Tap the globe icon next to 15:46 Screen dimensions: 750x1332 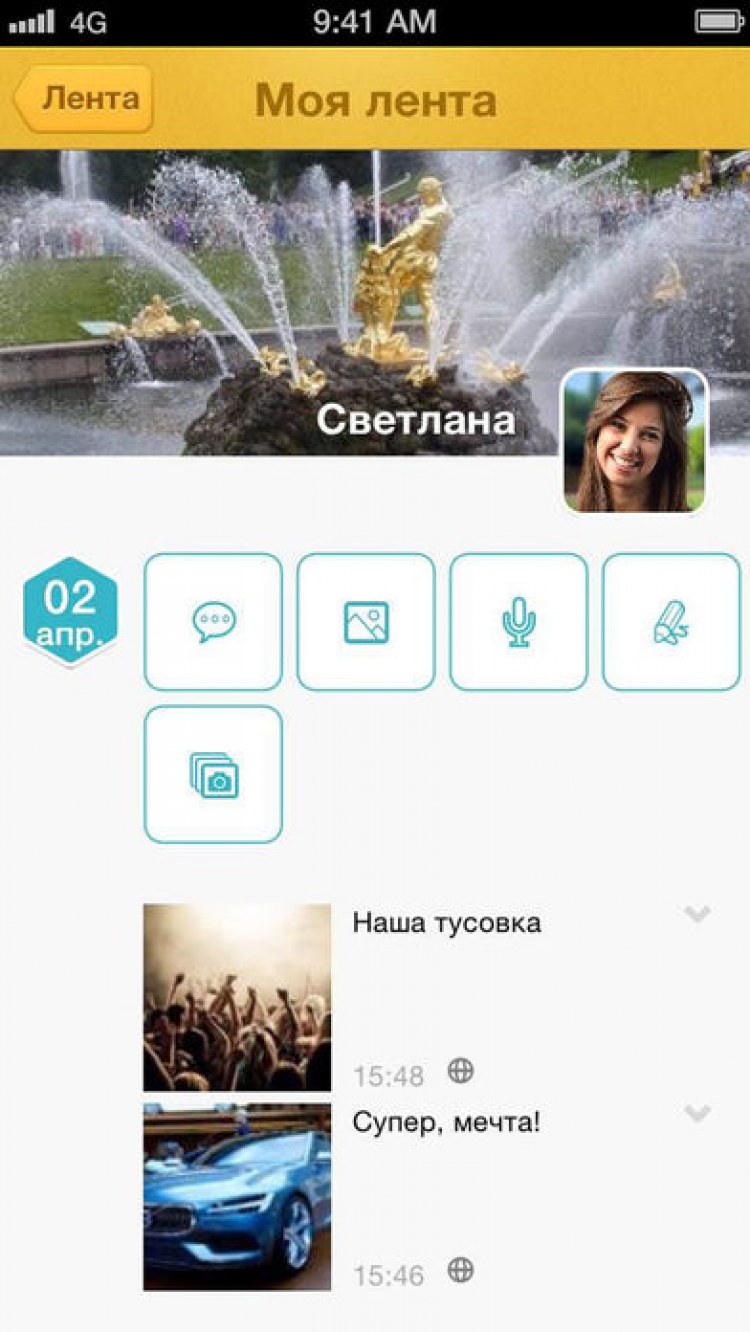460,1271
